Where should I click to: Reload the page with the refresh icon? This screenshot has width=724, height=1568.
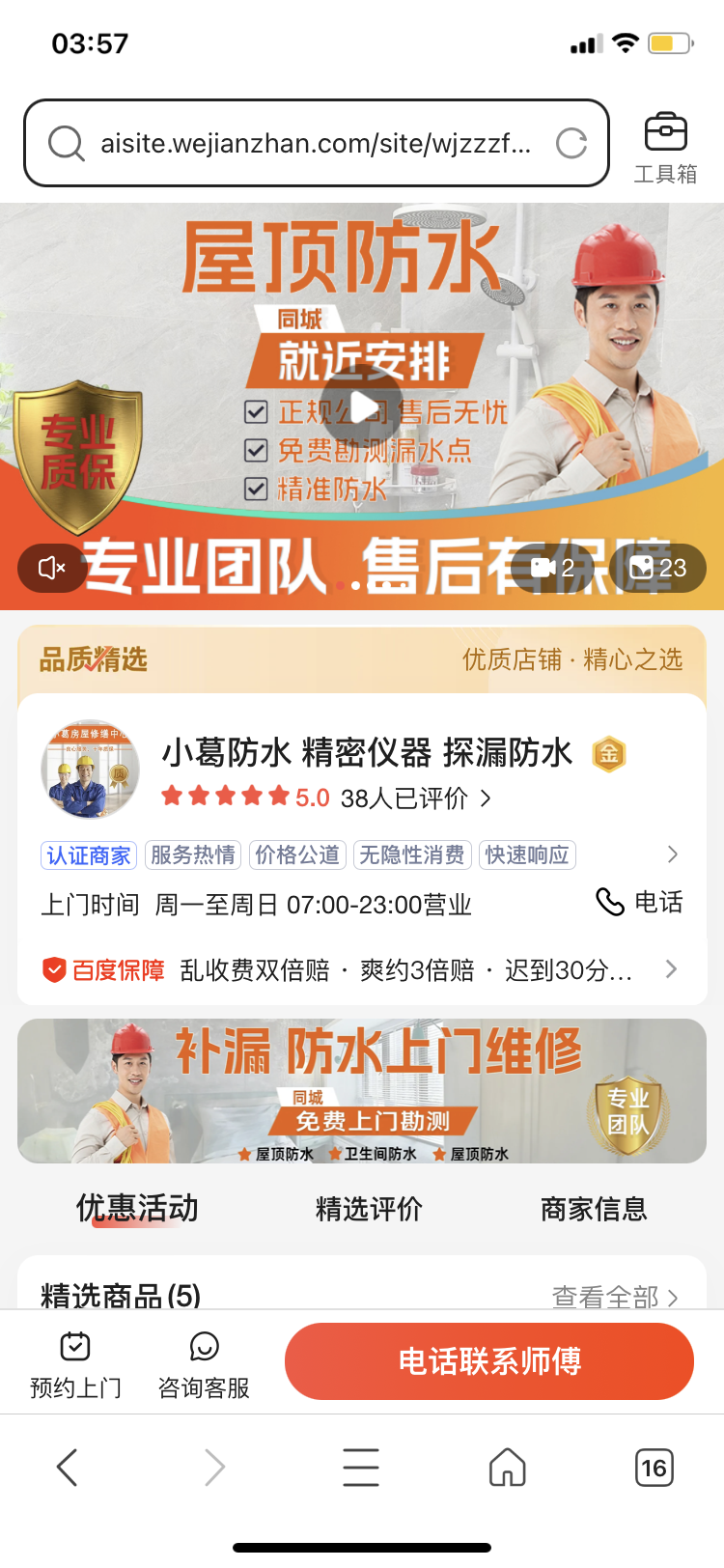coord(571,144)
